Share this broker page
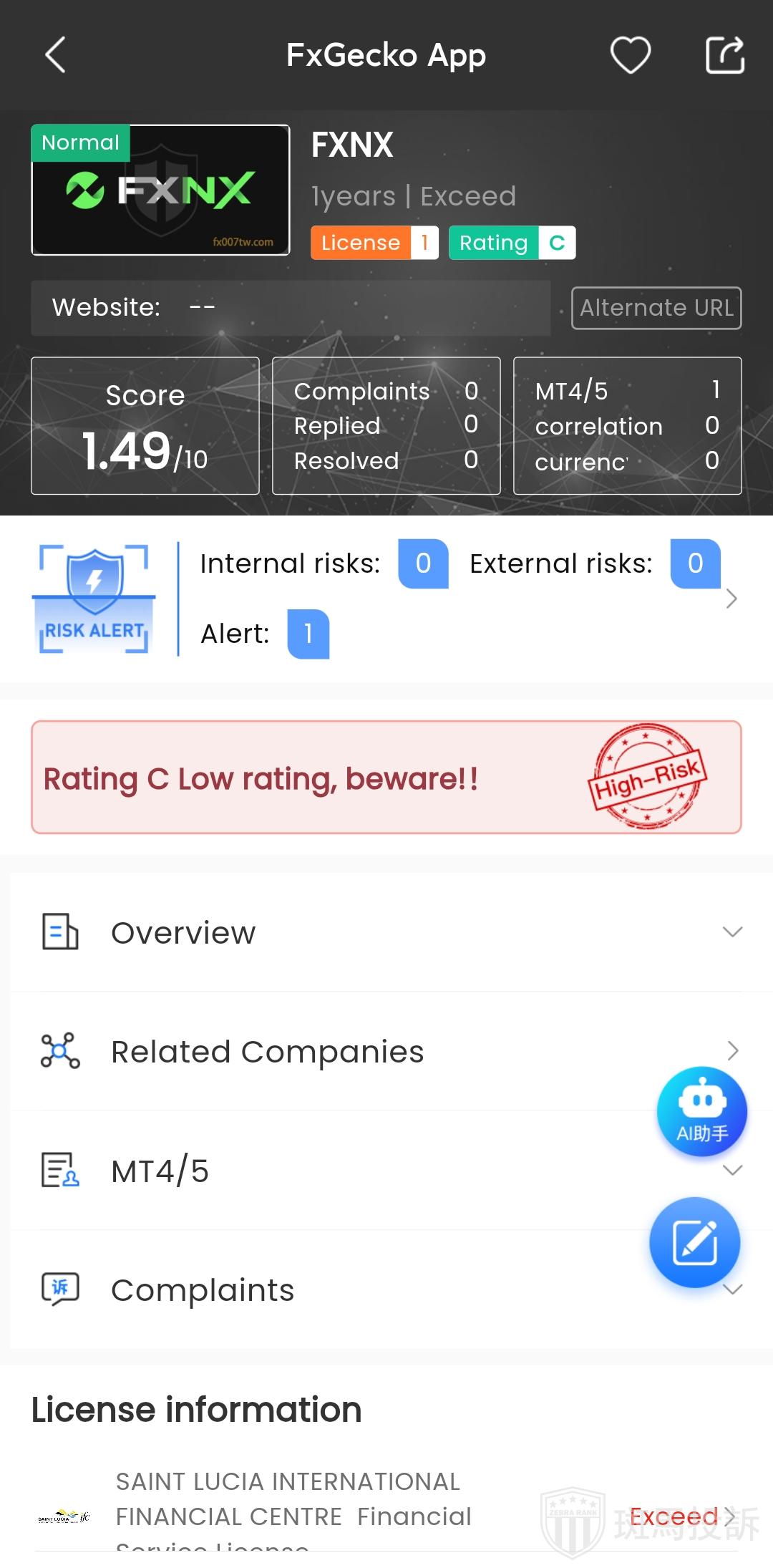The image size is (773, 1568). [725, 55]
